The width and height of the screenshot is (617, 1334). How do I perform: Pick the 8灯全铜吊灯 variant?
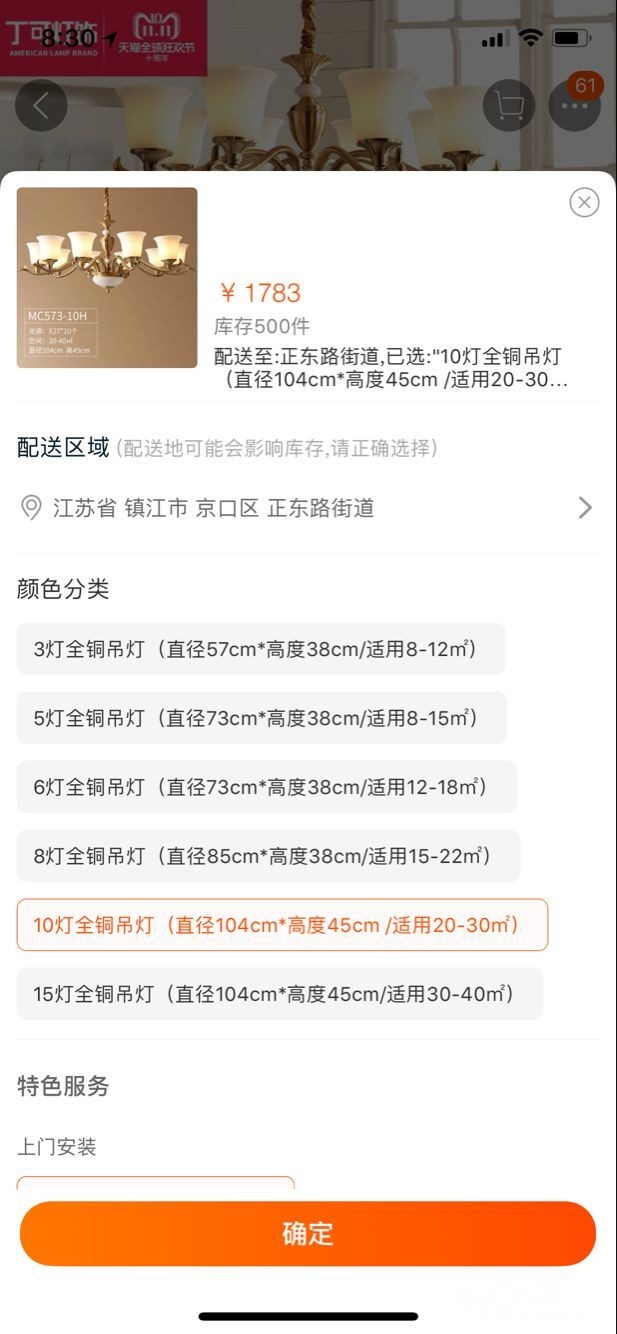pyautogui.click(x=268, y=856)
